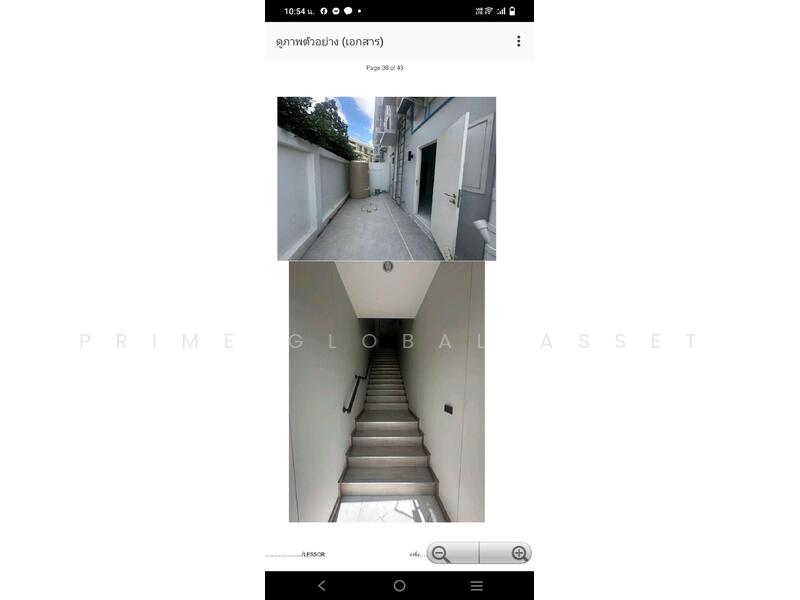This screenshot has height=600, width=800.
Task: Go back using system back button
Action: coord(322,586)
